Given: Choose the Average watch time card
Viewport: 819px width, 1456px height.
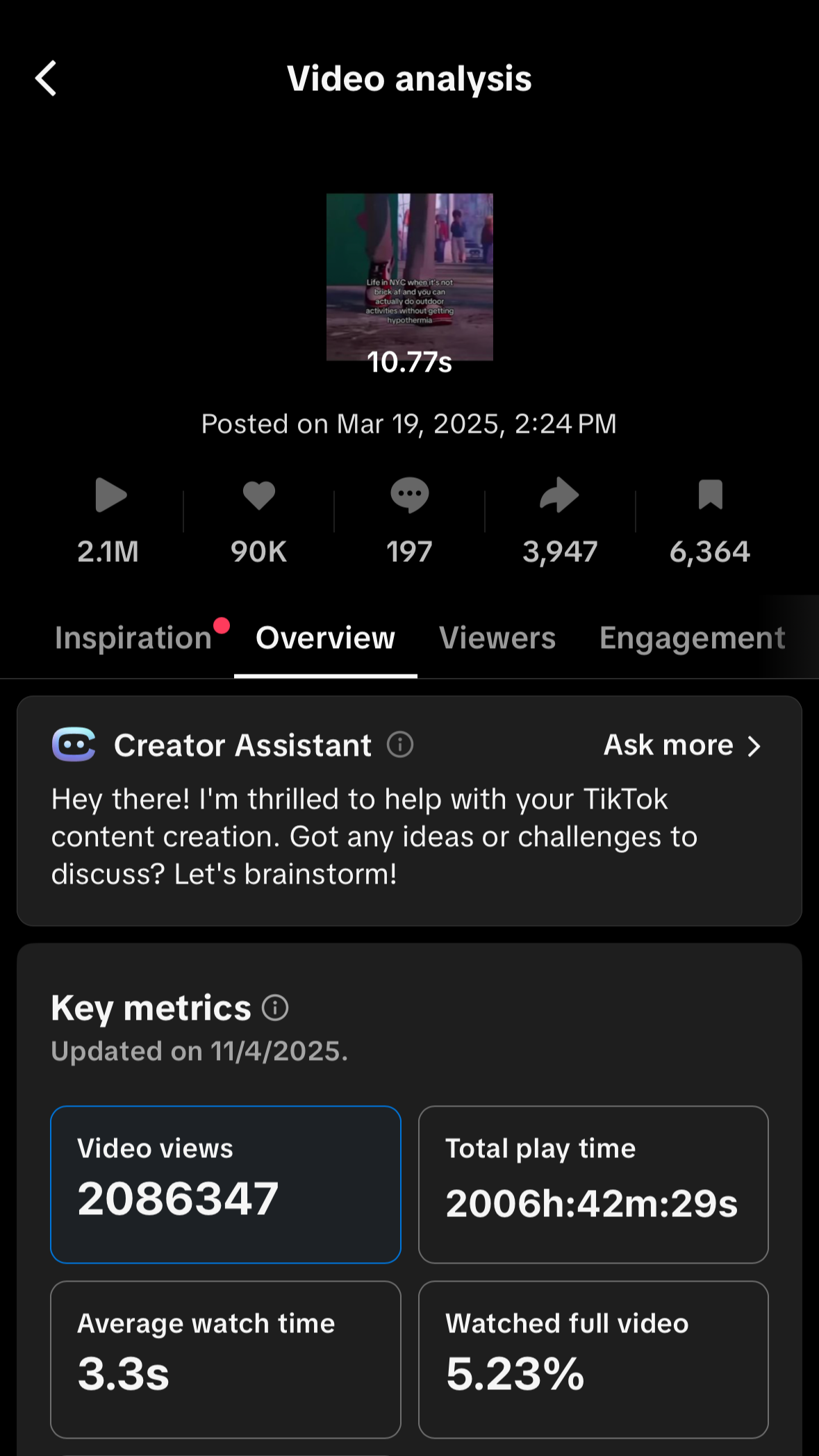Looking at the screenshot, I should [226, 1359].
